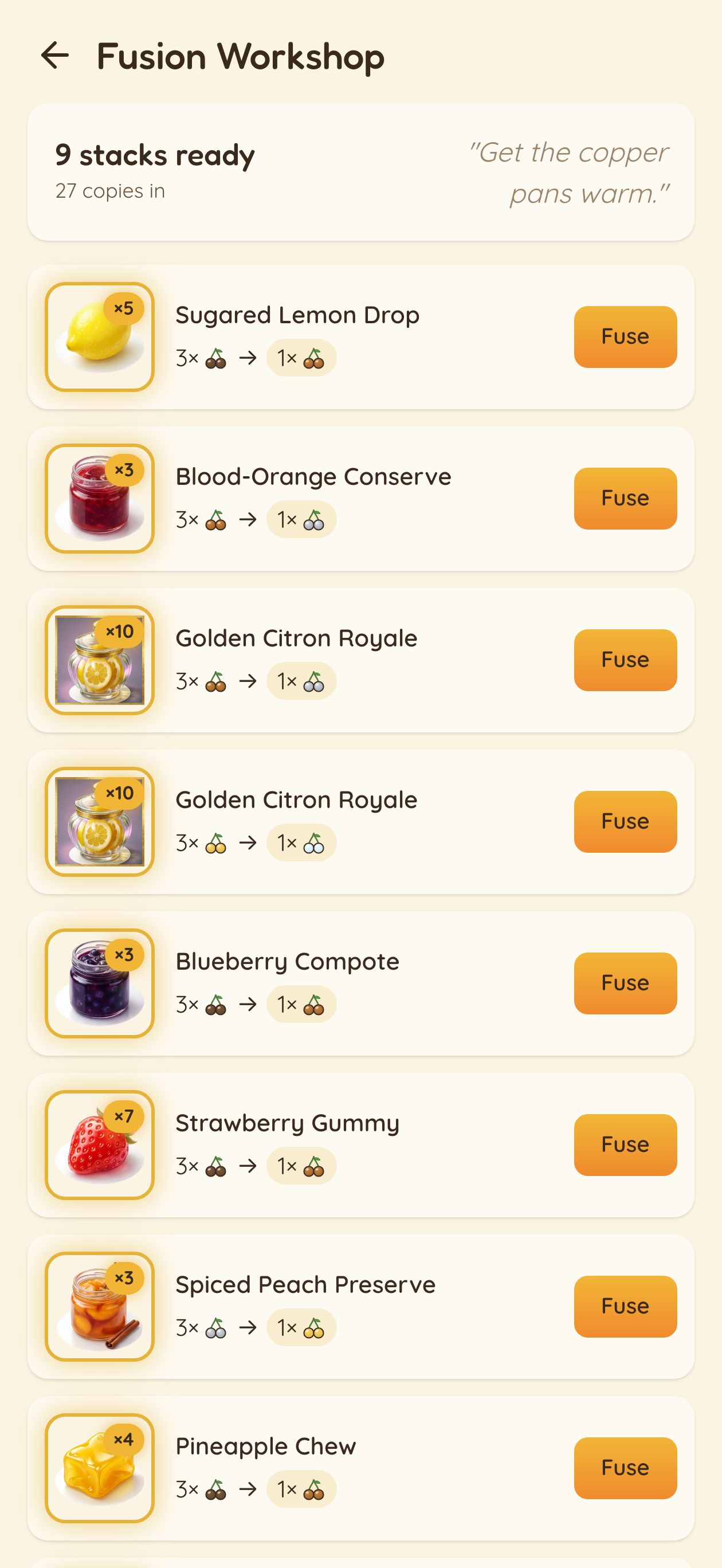Open the Sugared Lemon Drop item picture
Screen dimensions: 722x1568
(99, 336)
